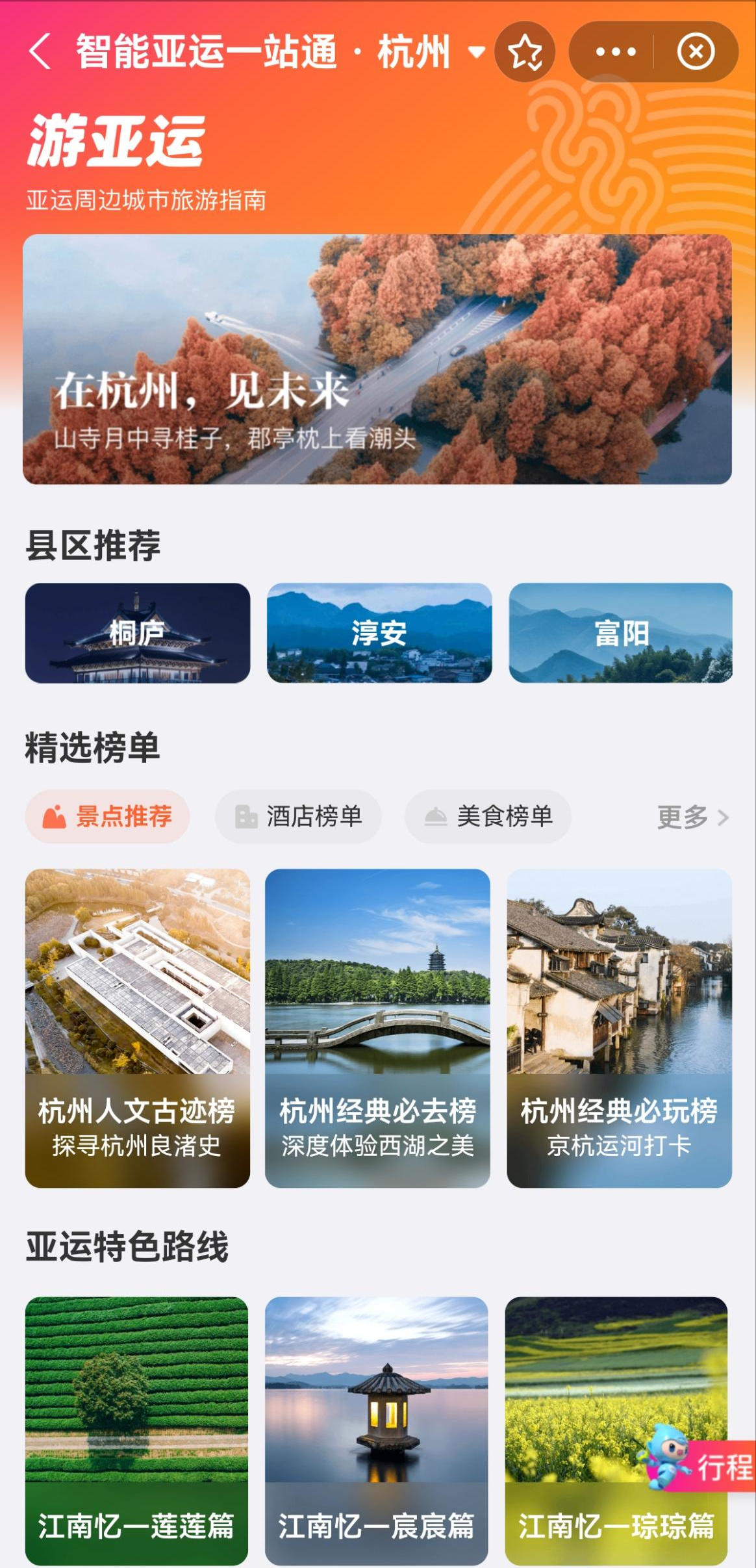Viewport: 756px width, 1568px height.
Task: Switch to the 酒店榜单 tab
Action: pos(298,816)
